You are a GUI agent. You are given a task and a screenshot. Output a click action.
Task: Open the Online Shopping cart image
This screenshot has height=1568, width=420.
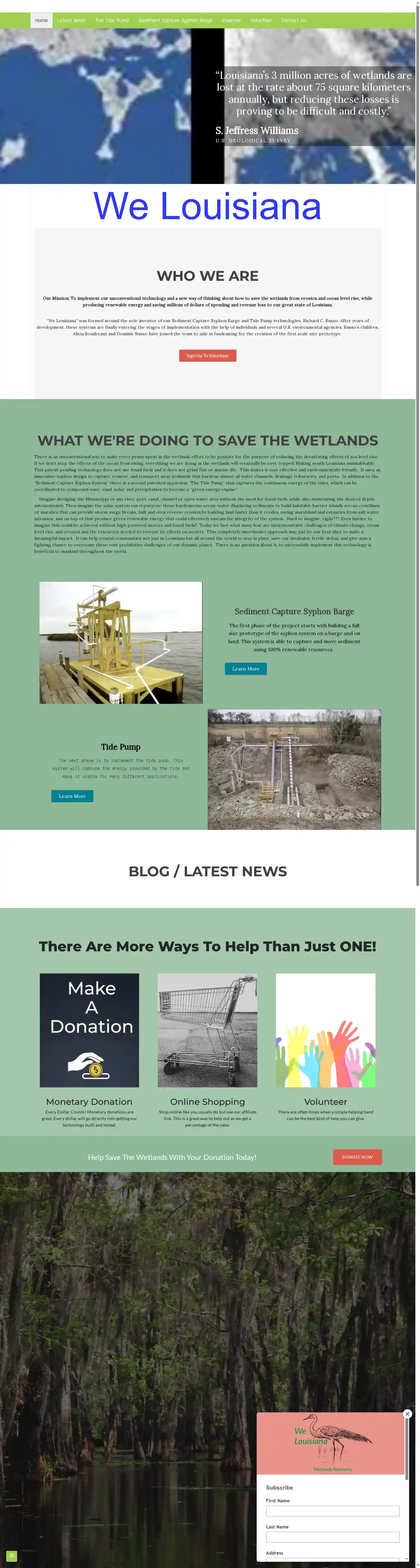208,1030
